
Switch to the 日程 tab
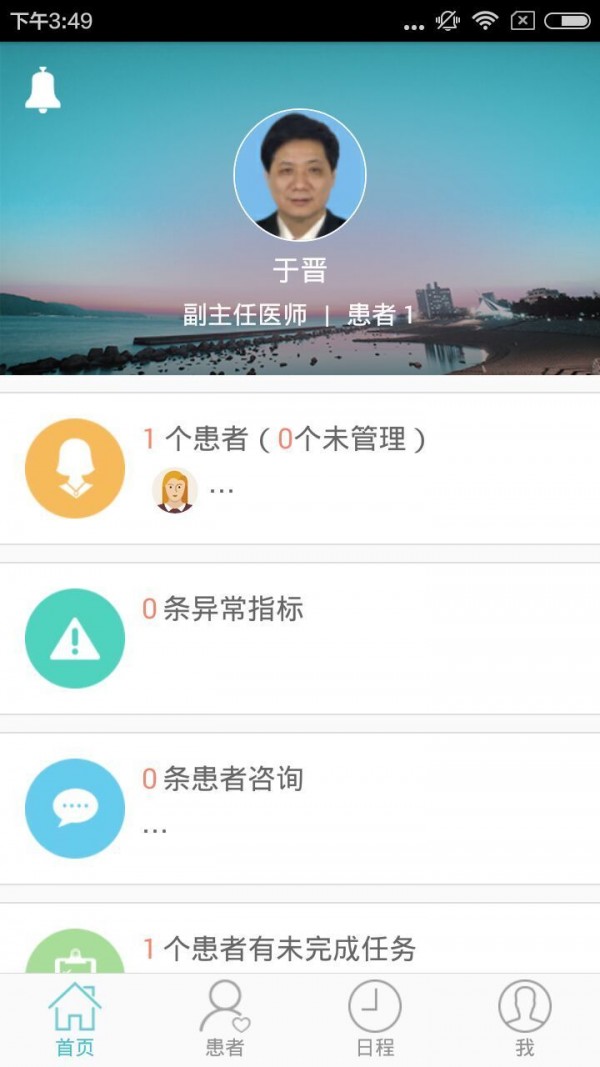point(375,1019)
